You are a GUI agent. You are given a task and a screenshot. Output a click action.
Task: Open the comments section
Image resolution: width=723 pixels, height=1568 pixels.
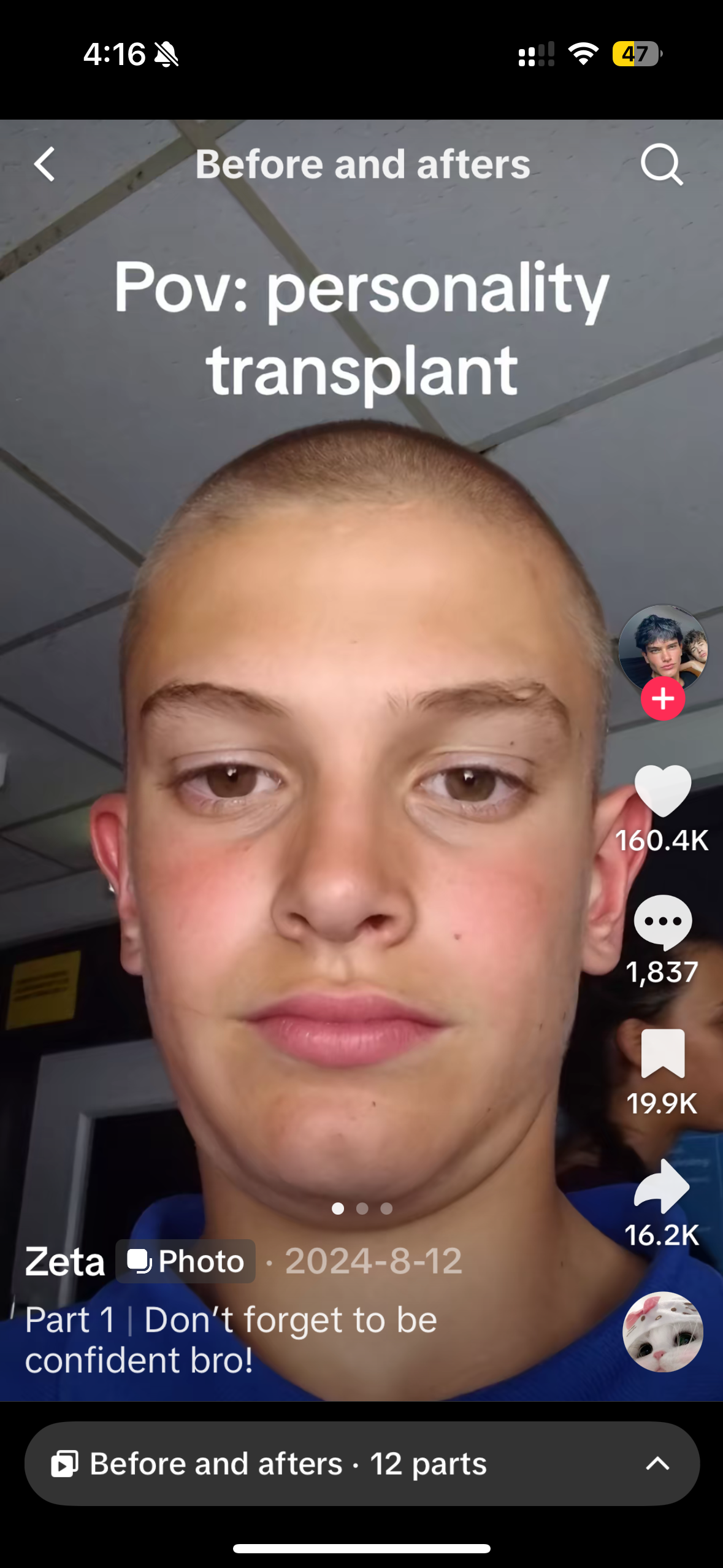coord(662,921)
